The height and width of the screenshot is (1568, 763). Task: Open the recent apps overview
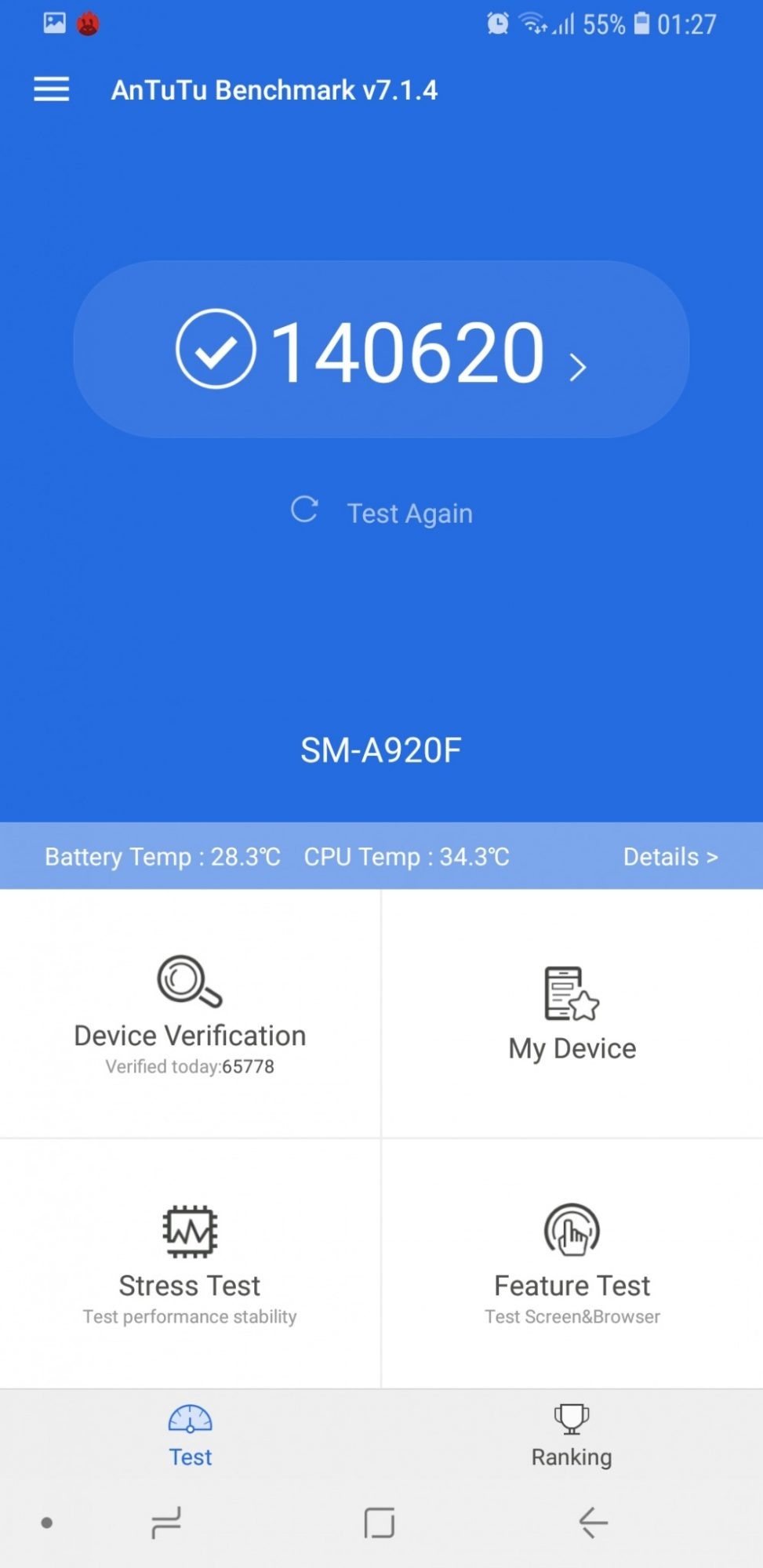(x=165, y=1523)
